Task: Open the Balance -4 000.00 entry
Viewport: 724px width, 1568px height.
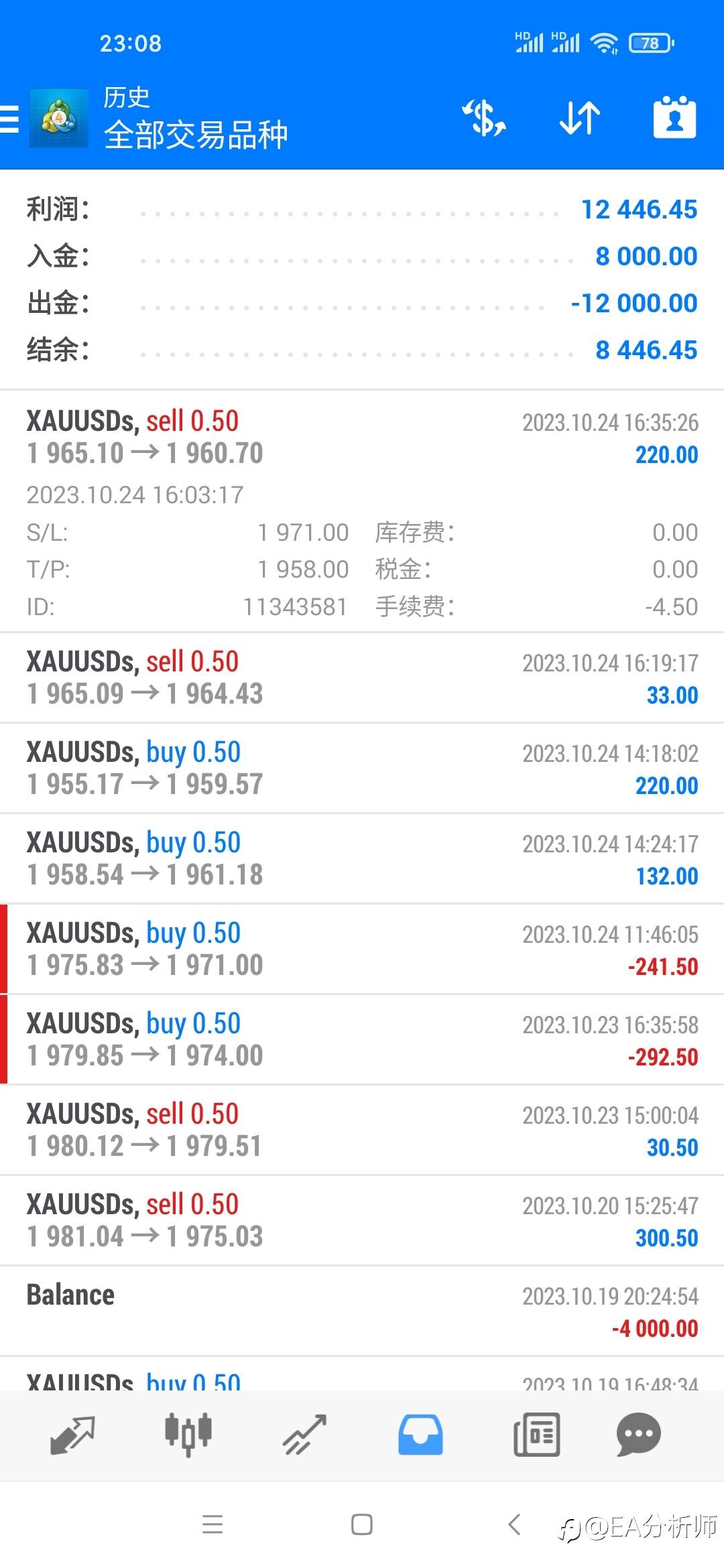Action: coord(362,1311)
